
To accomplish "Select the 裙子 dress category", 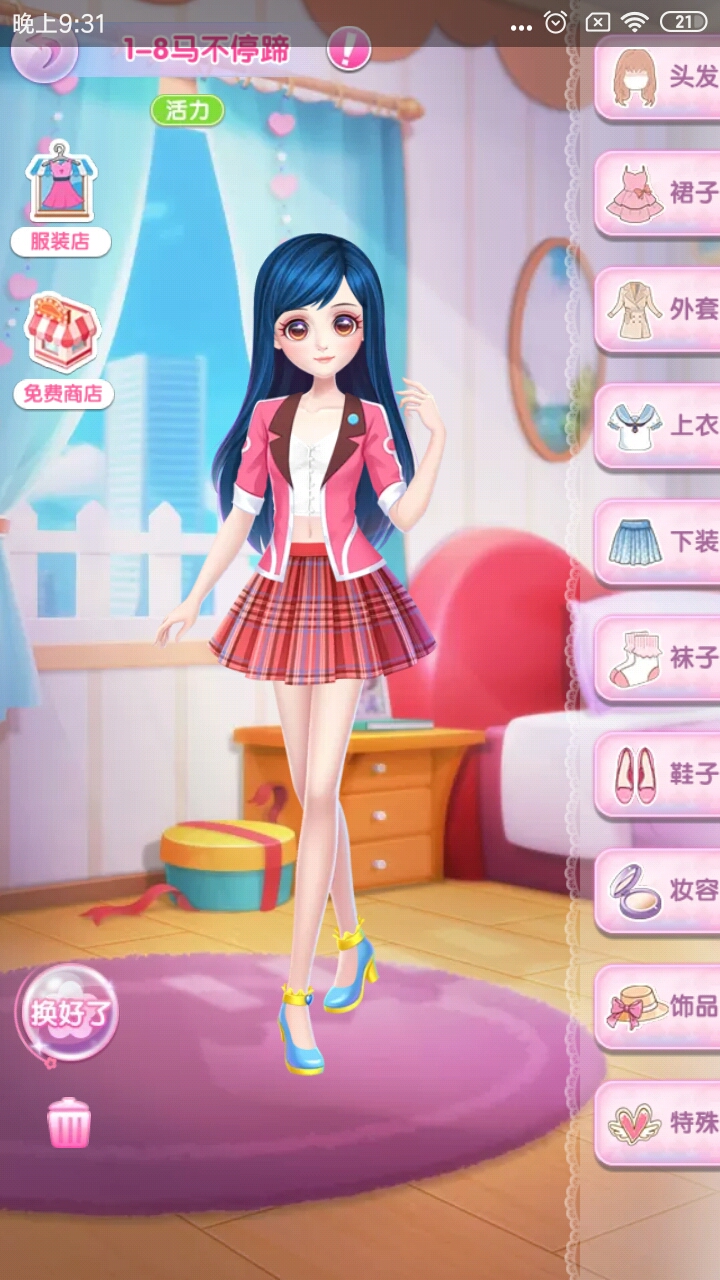I will pos(660,193).
